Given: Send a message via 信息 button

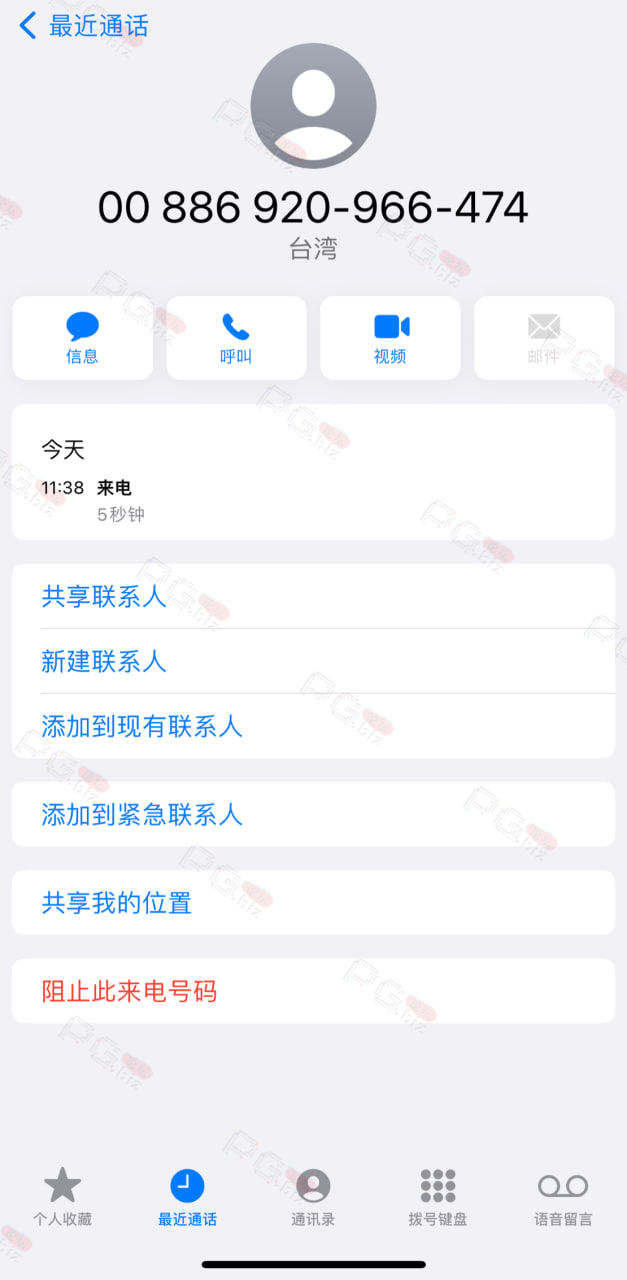Looking at the screenshot, I should pyautogui.click(x=82, y=338).
